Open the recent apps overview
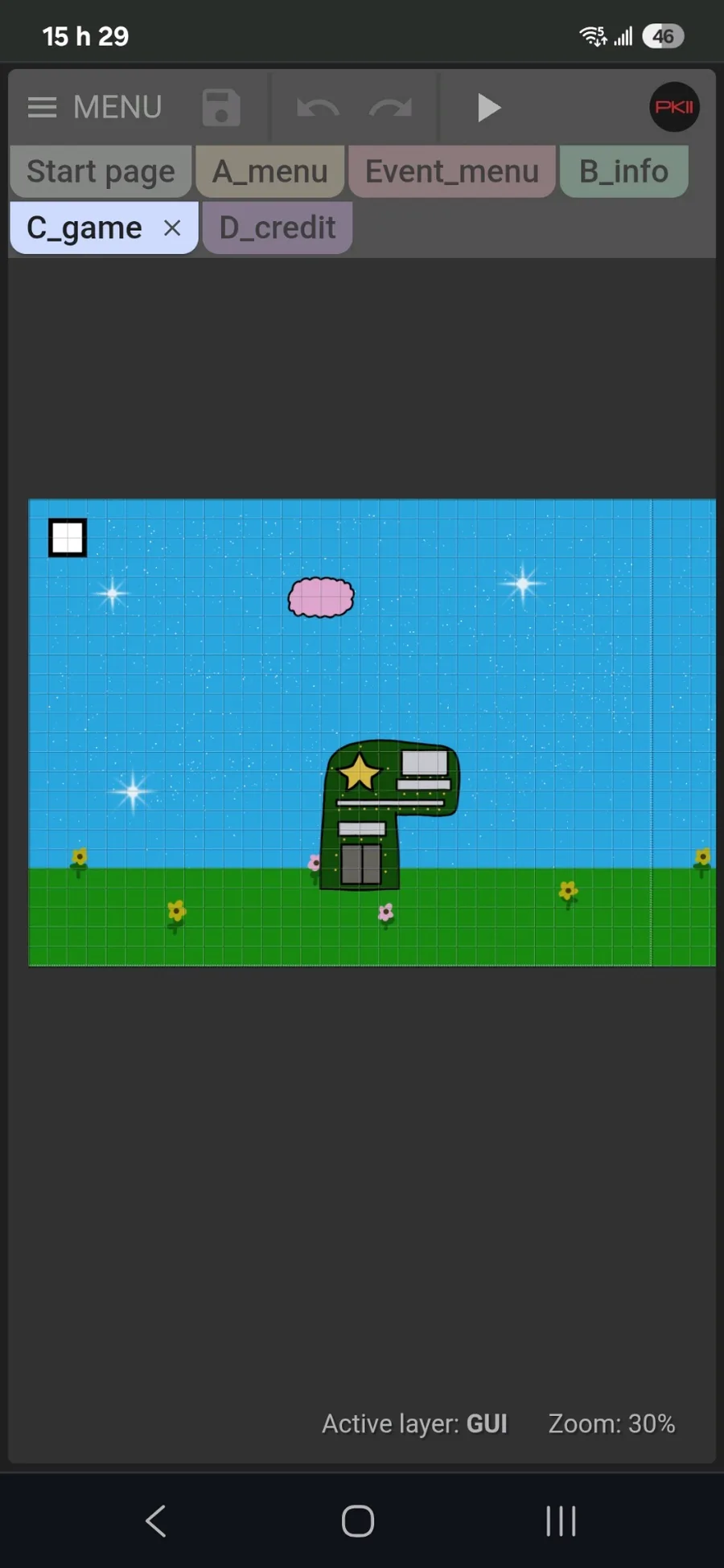Screen dimensions: 724x1568 tap(561, 1521)
